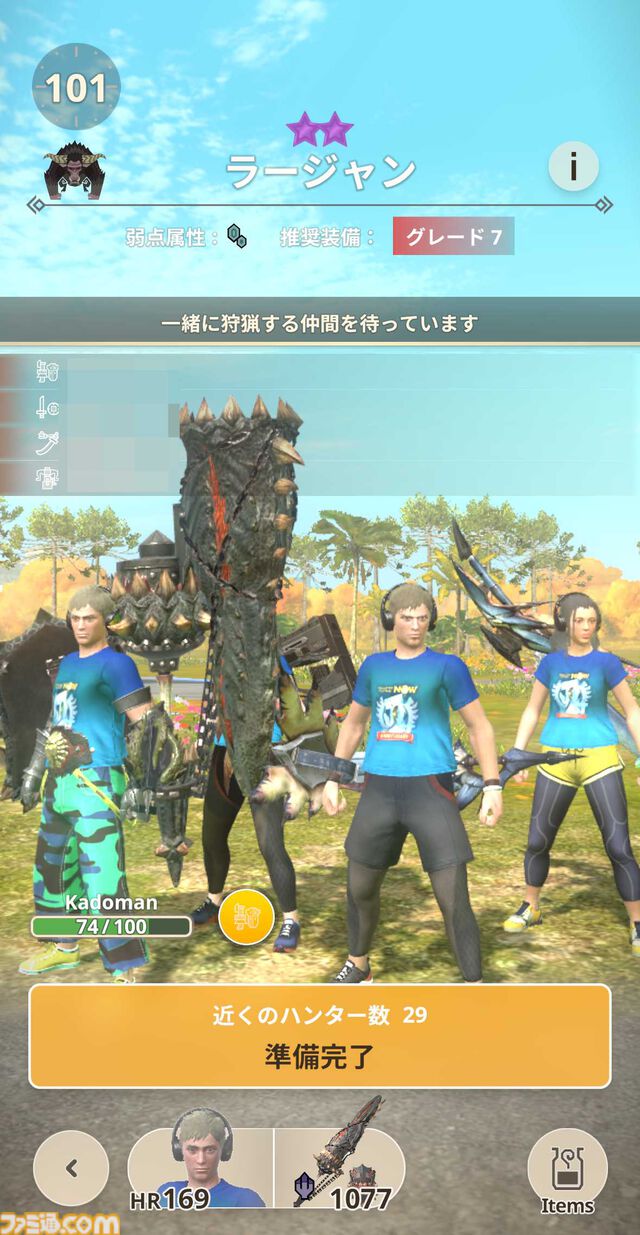The width and height of the screenshot is (640, 1235).
Task: Go back with the arrow button
Action: (x=71, y=1167)
